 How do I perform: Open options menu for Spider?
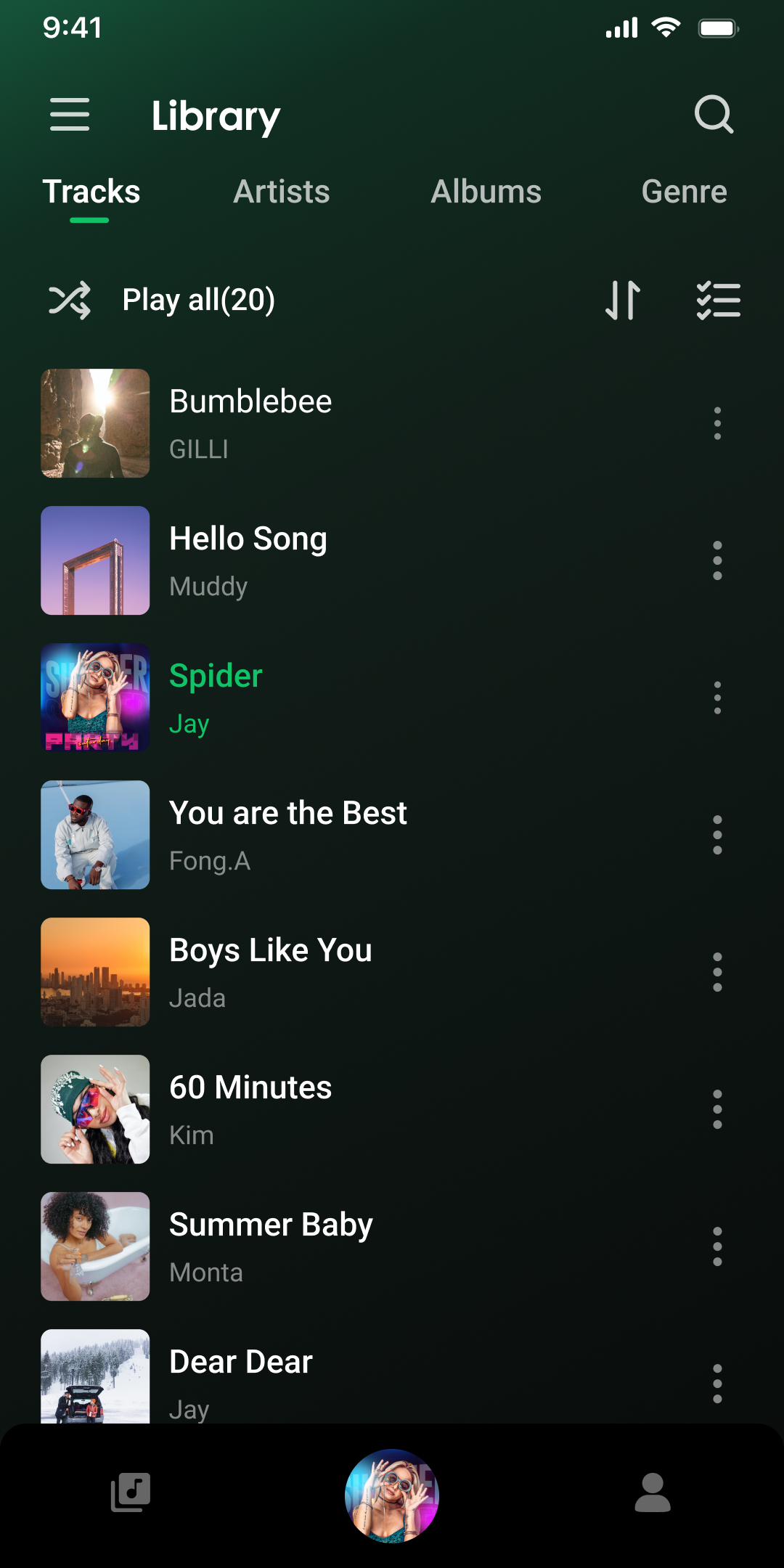tap(716, 697)
